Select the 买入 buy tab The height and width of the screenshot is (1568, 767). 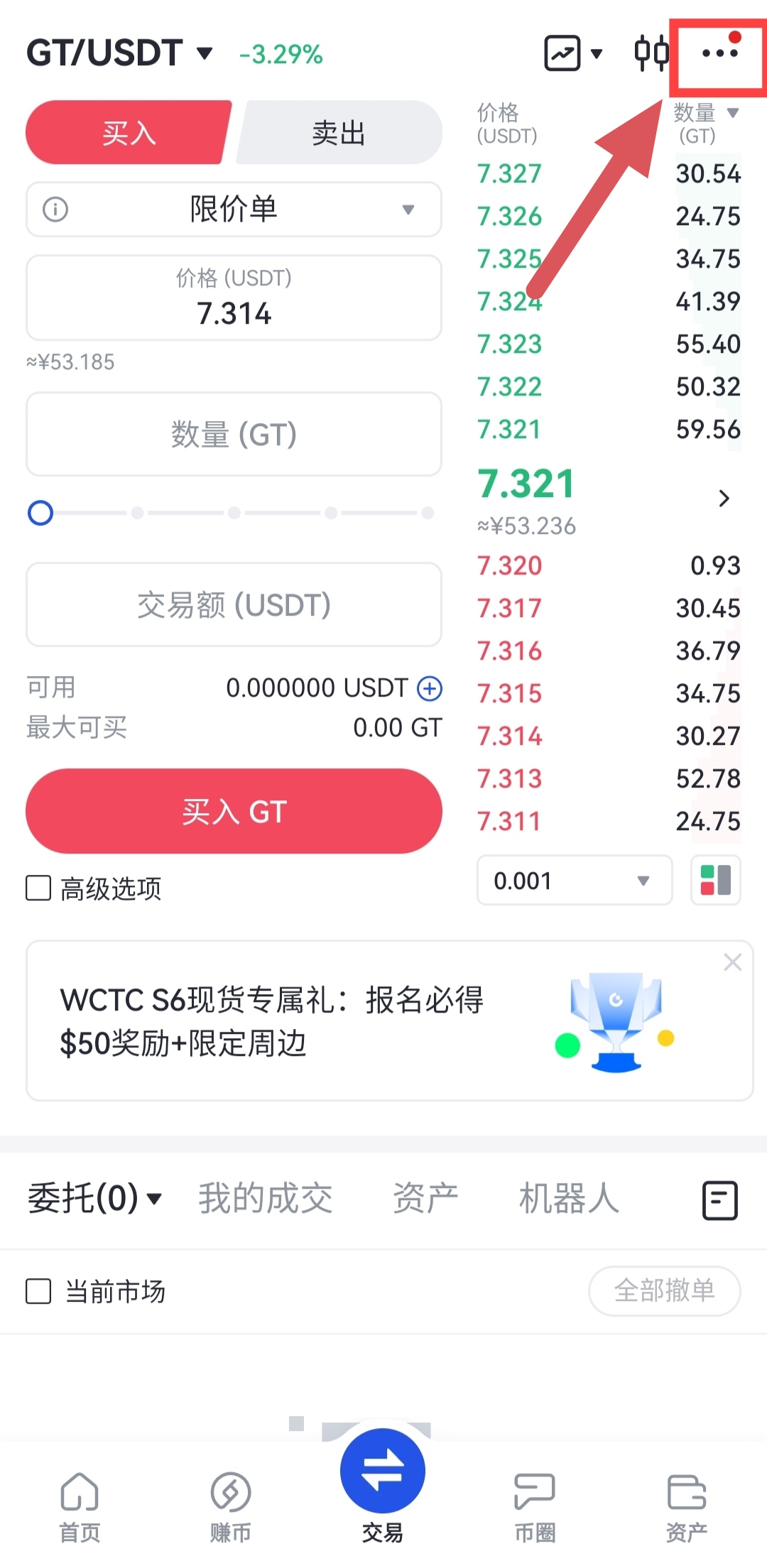click(129, 133)
